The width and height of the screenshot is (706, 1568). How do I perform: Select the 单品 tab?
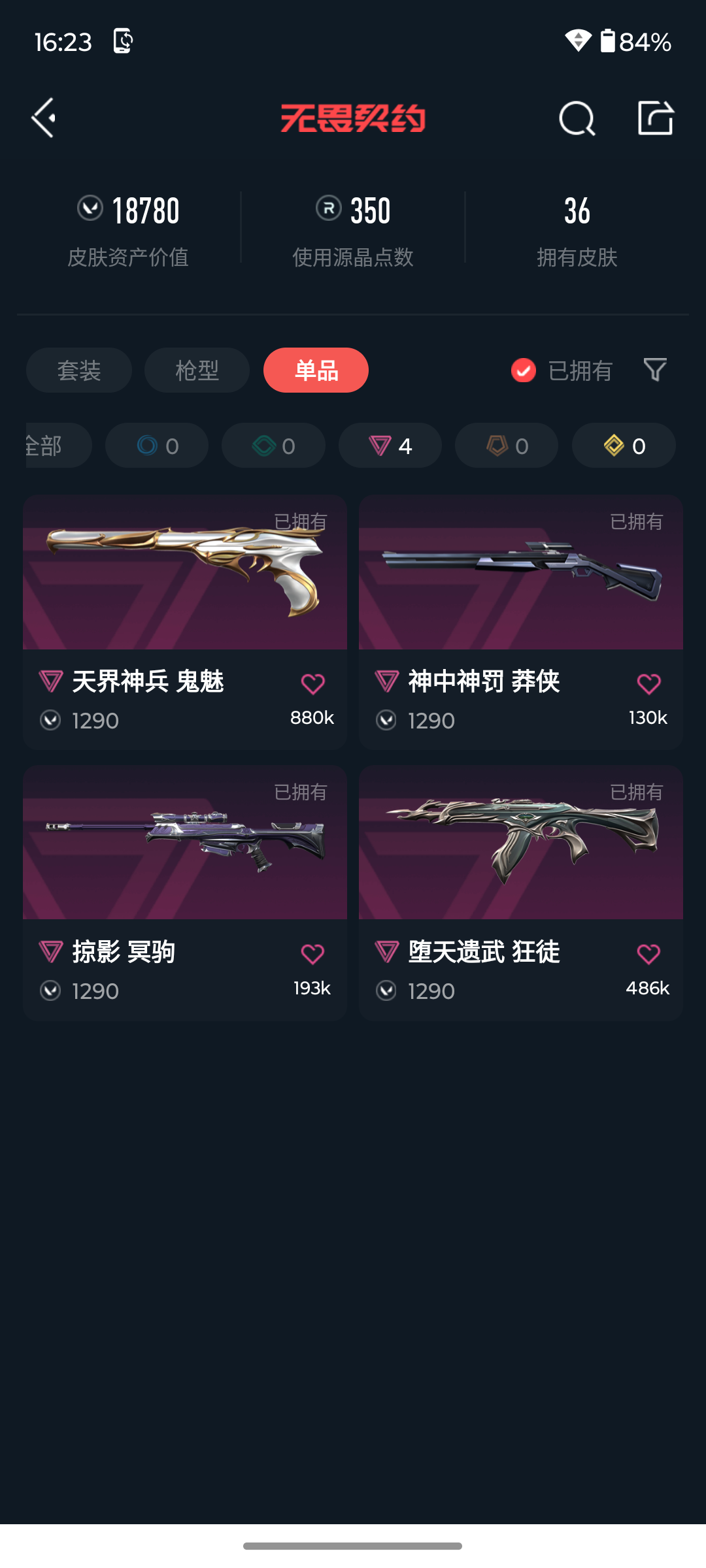pyautogui.click(x=316, y=370)
